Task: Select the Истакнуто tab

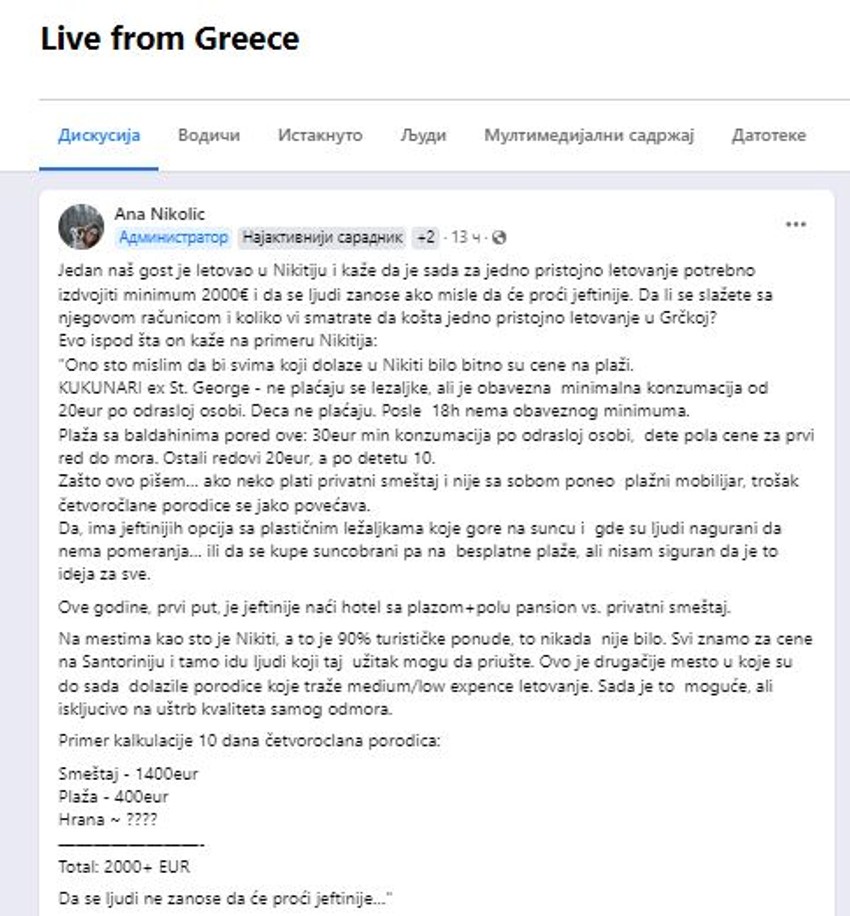Action: [320, 135]
